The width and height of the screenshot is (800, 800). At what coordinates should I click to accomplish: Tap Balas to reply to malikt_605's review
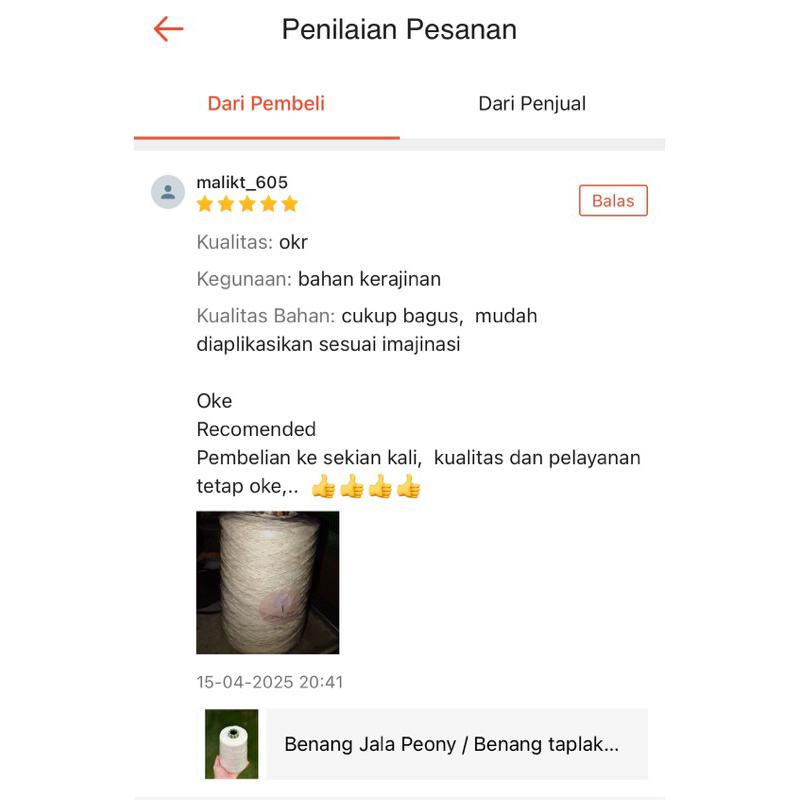(x=613, y=201)
